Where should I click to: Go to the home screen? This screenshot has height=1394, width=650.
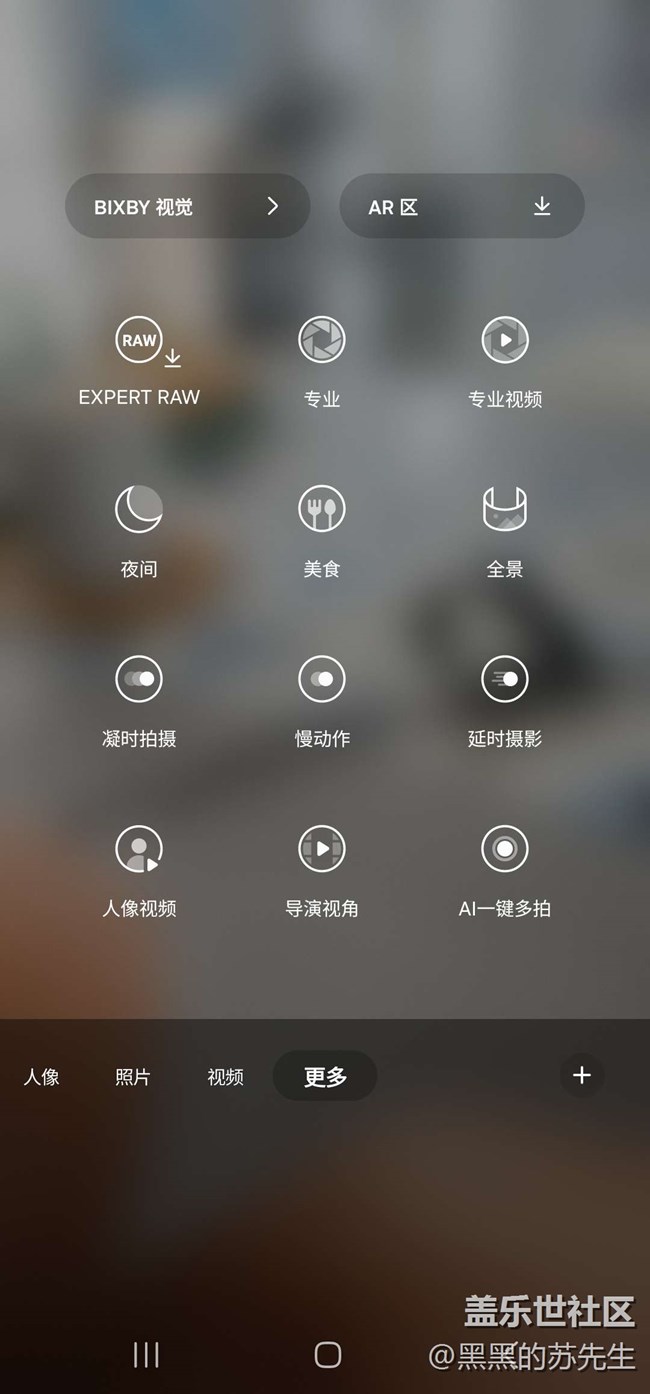tap(328, 1354)
